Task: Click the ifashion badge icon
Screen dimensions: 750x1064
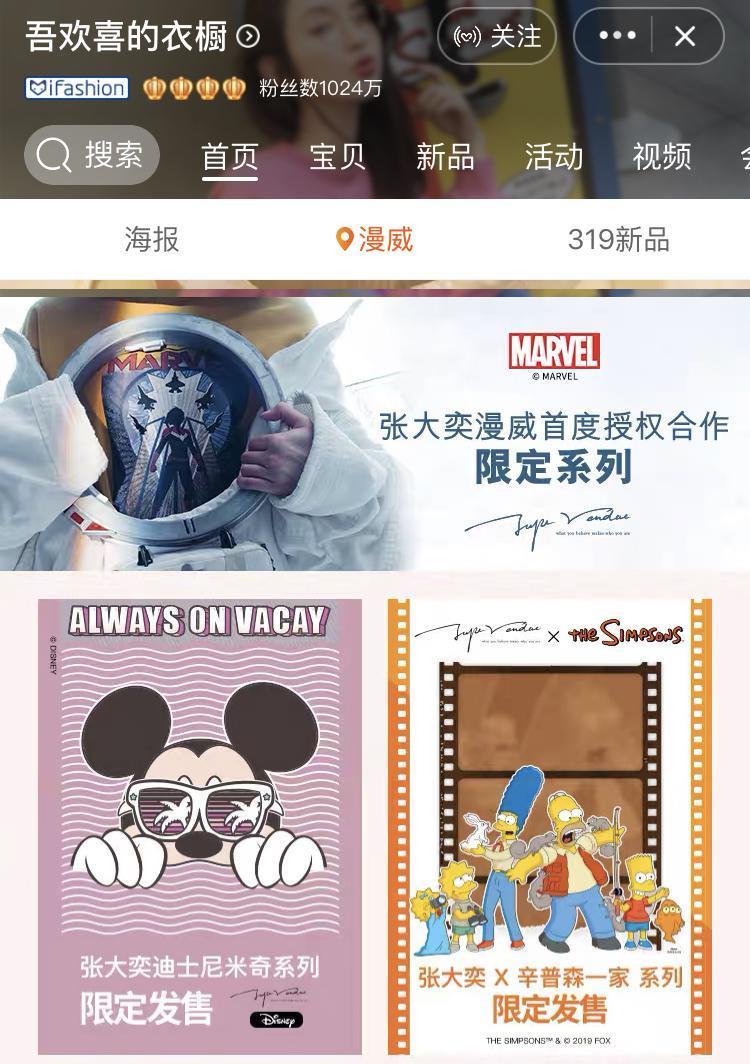Action: point(77,88)
